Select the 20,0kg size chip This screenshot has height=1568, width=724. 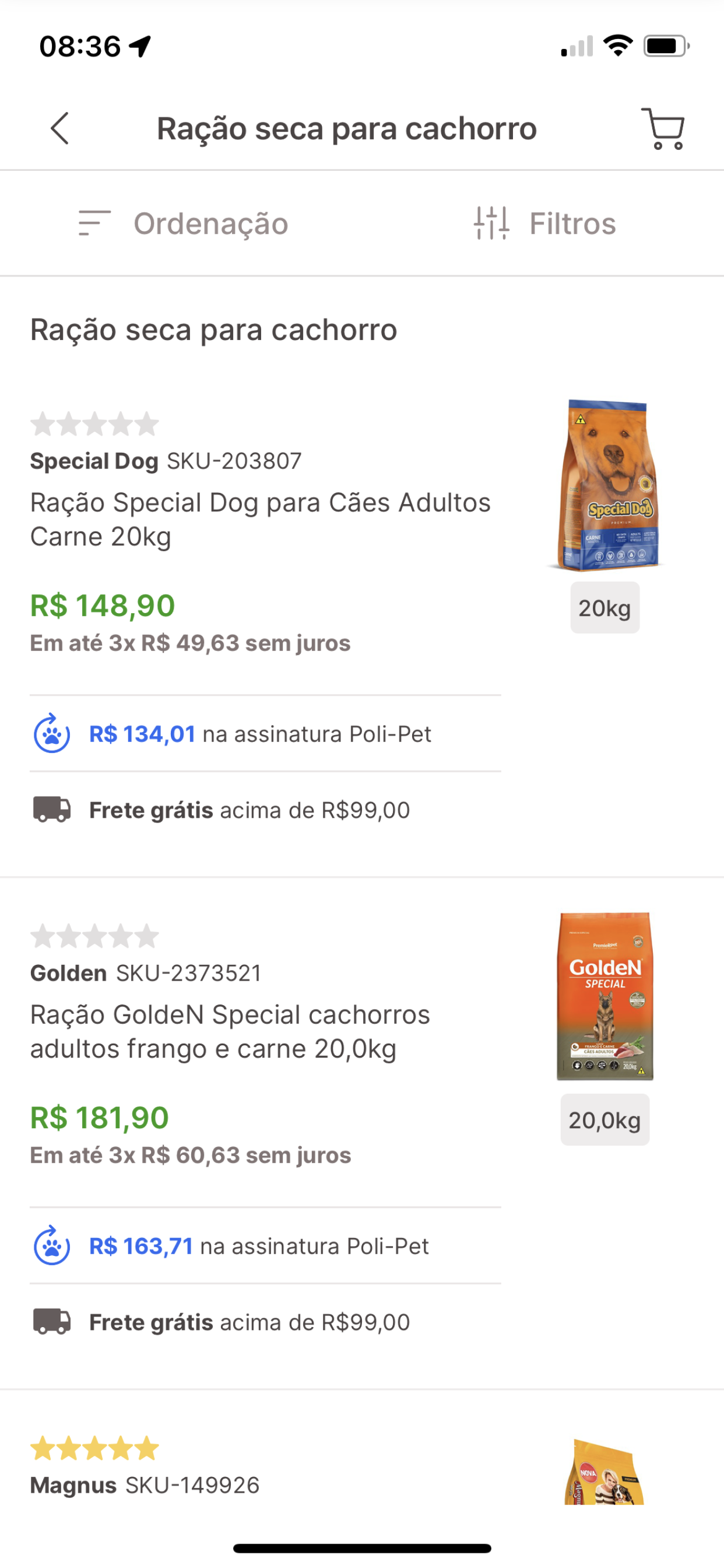tap(604, 1119)
